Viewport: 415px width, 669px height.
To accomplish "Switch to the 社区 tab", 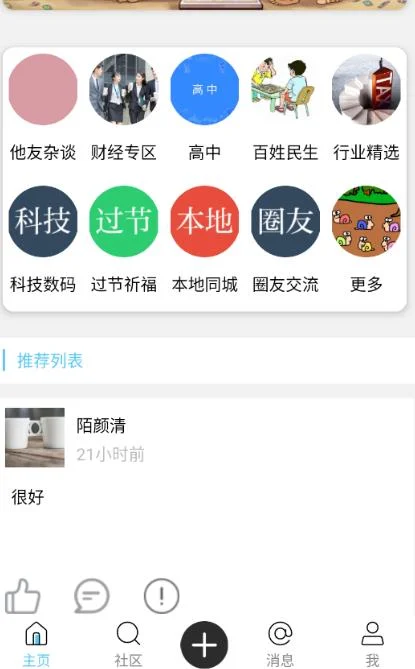I will click(128, 644).
